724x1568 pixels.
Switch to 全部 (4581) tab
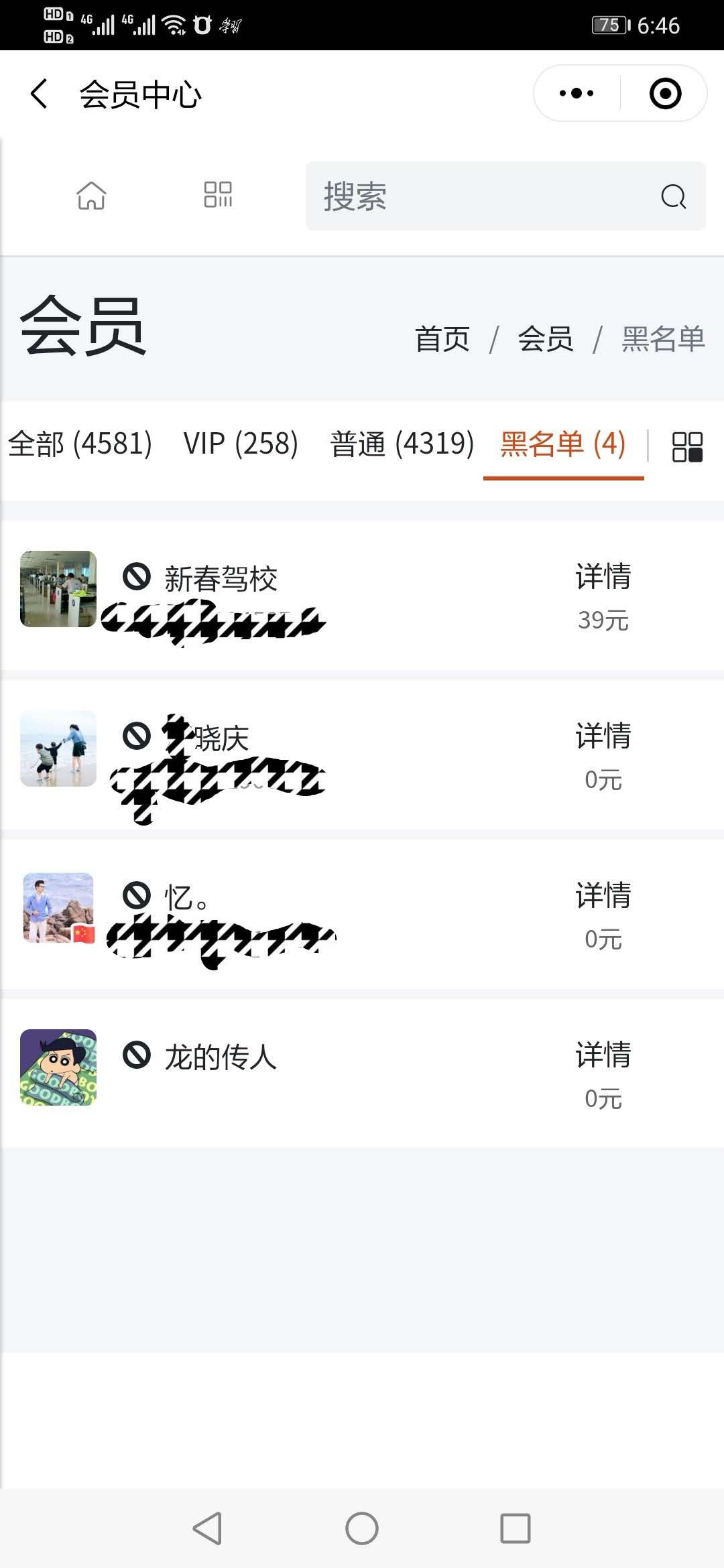click(80, 444)
